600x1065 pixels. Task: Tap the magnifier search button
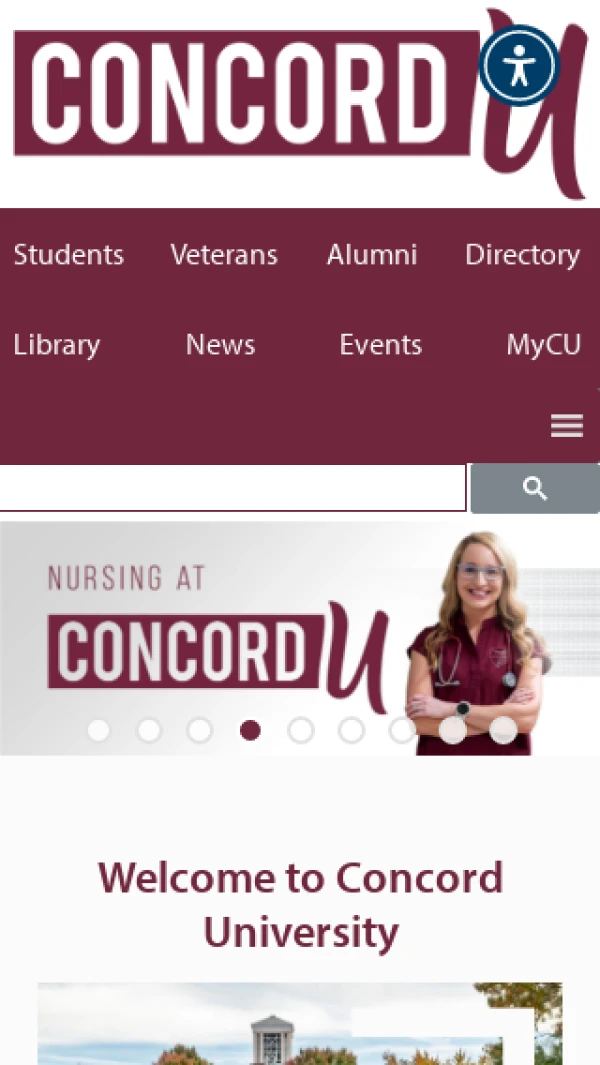click(535, 488)
